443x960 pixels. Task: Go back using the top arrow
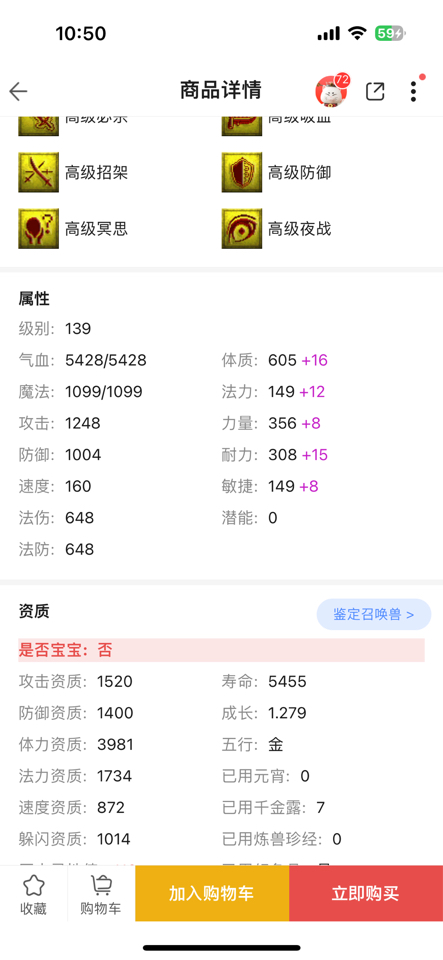tap(18, 92)
